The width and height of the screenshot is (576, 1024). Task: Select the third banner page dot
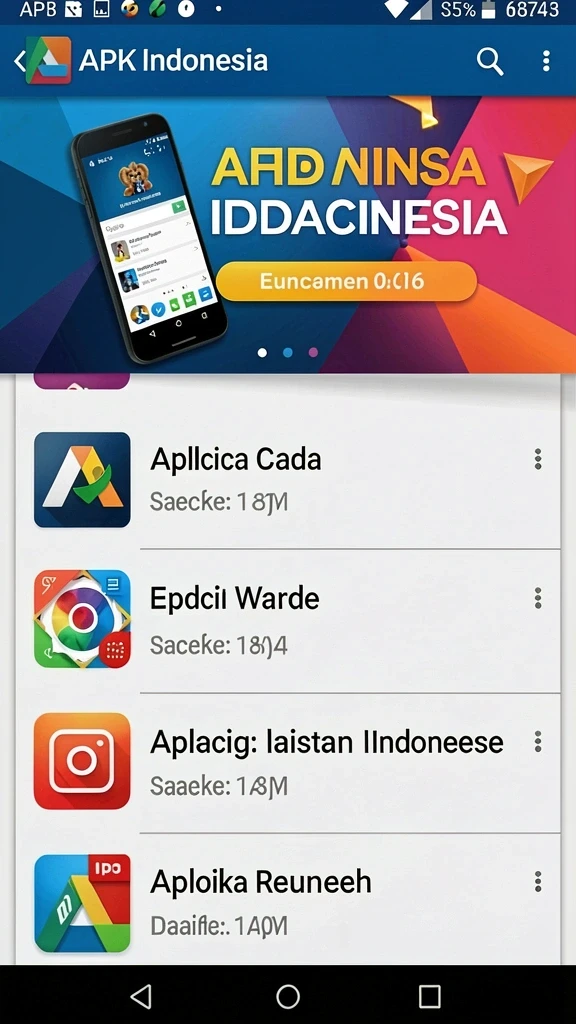(313, 353)
